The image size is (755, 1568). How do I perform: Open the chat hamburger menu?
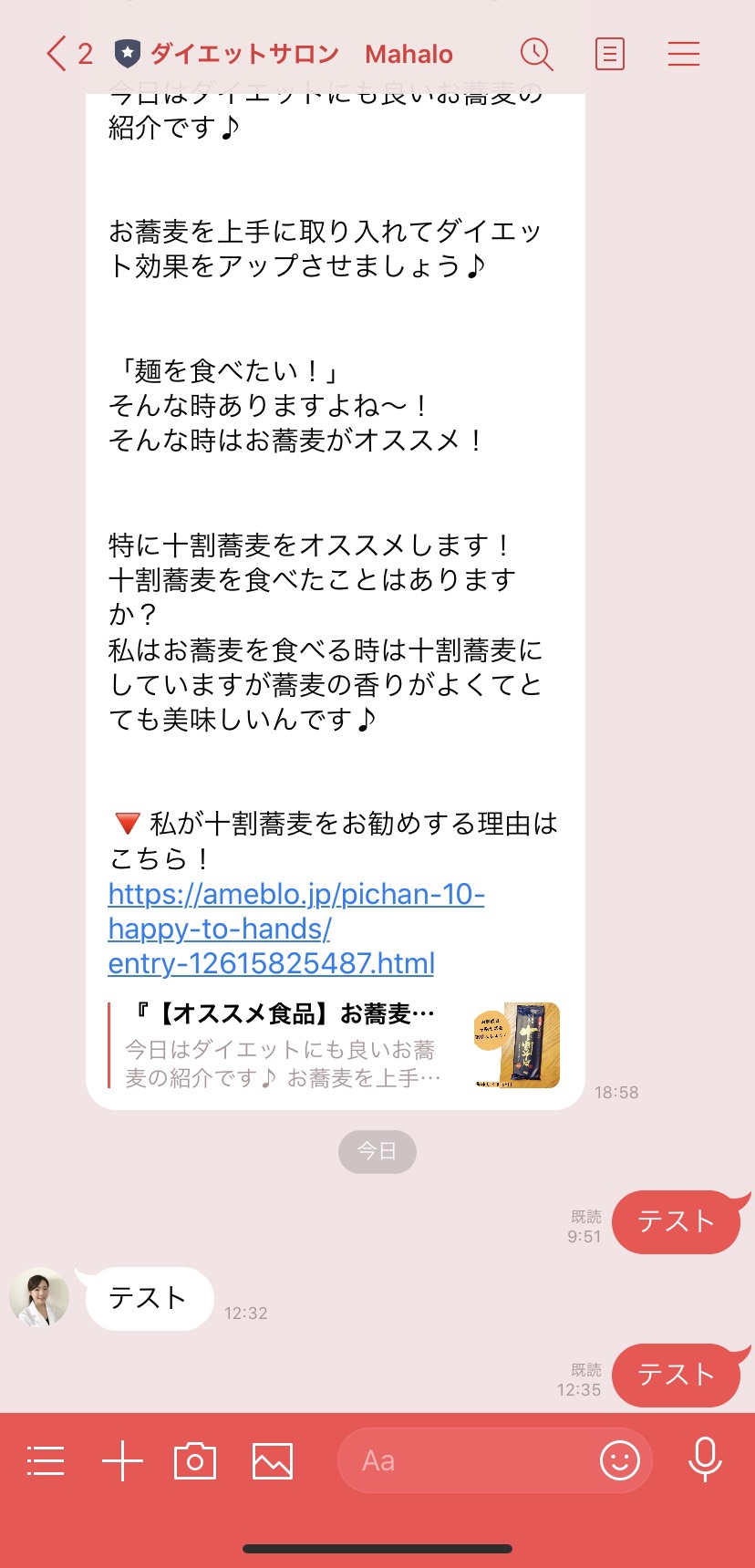click(x=683, y=54)
